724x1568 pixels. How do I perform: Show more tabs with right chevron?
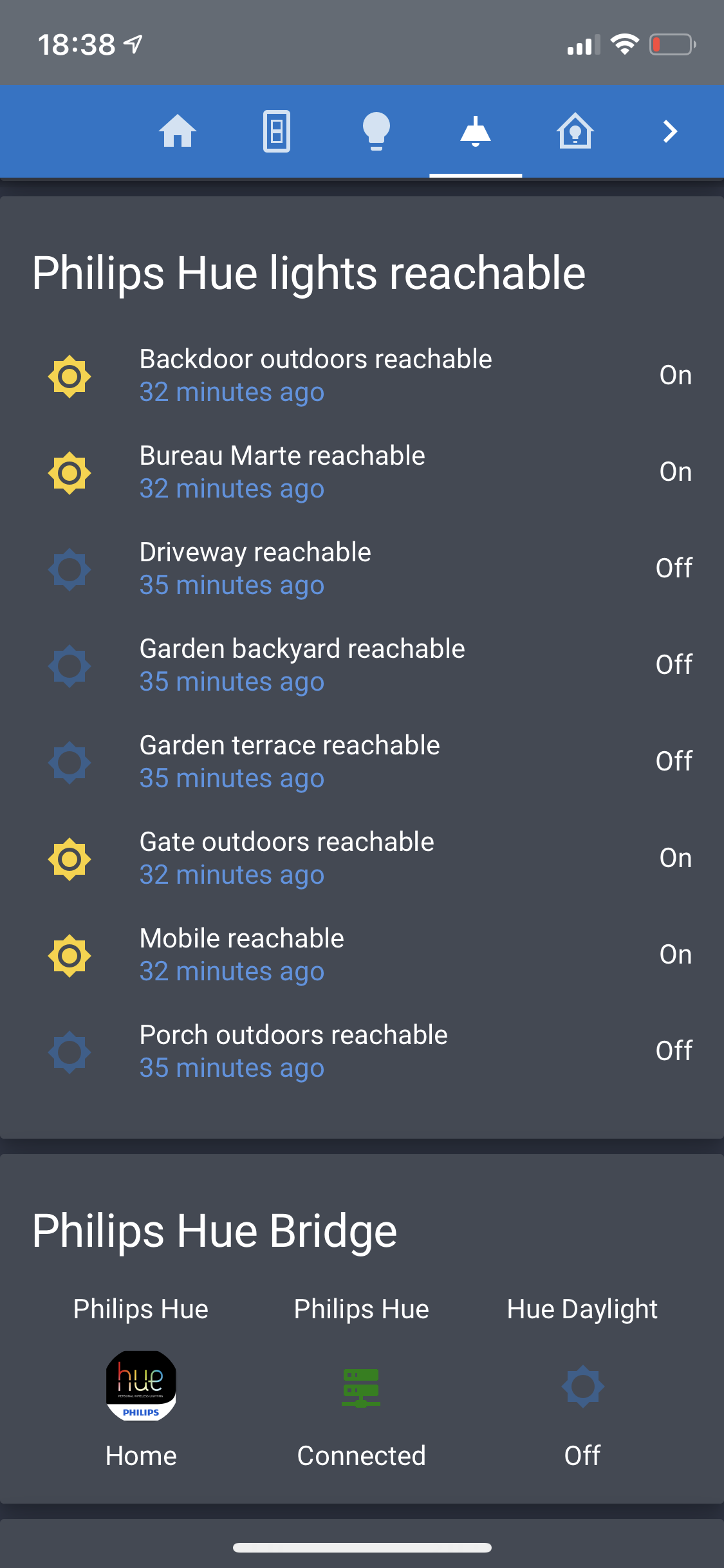click(x=670, y=131)
